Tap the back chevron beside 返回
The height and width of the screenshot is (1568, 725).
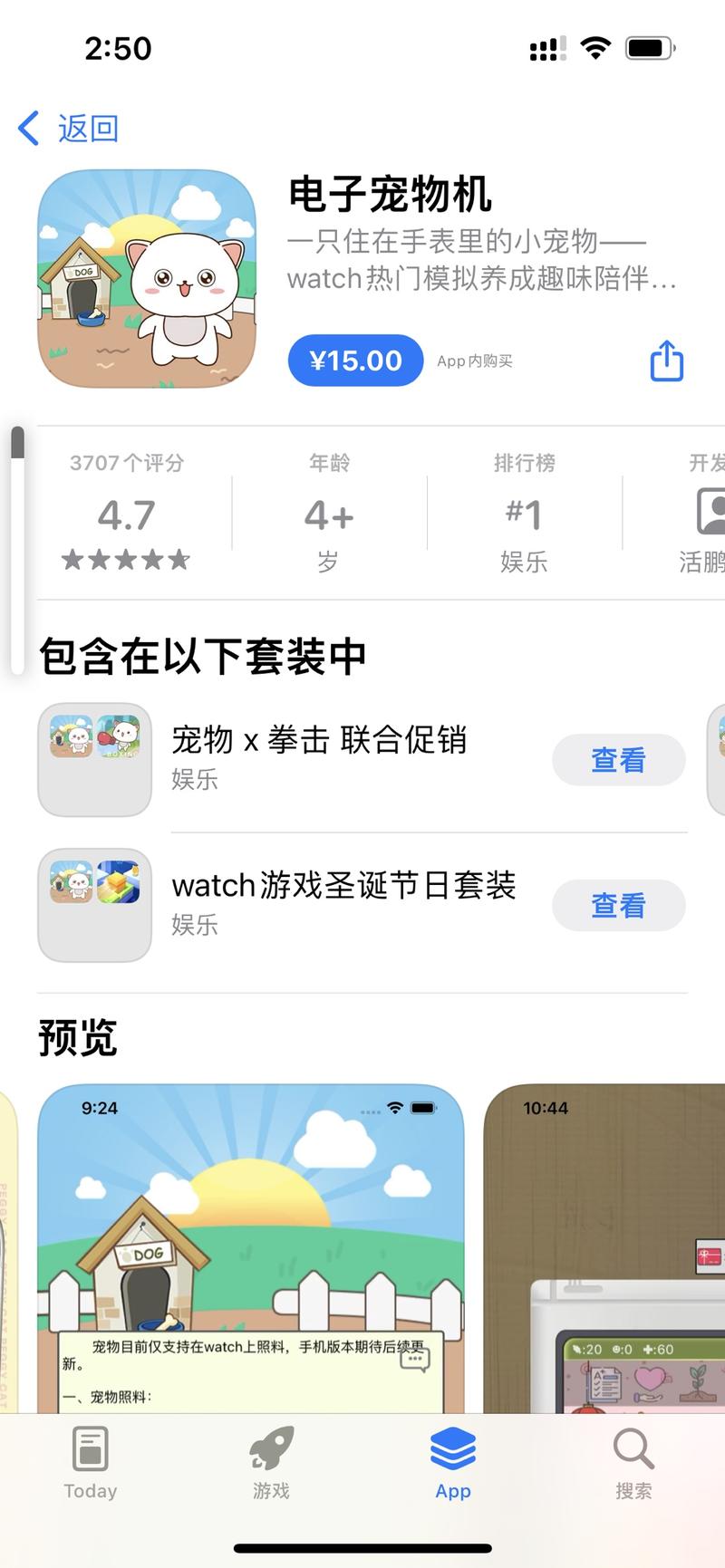[x=27, y=128]
